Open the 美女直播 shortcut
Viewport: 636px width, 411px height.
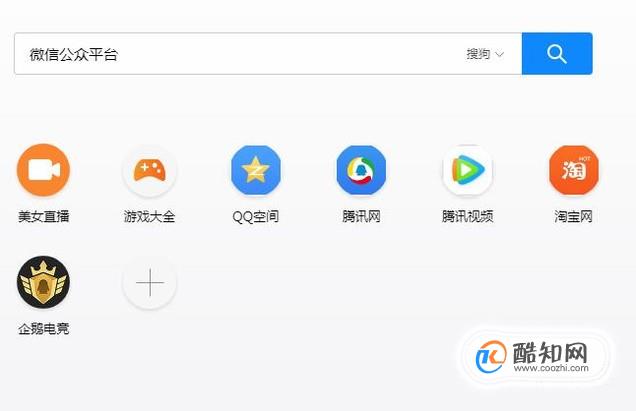click(43, 171)
